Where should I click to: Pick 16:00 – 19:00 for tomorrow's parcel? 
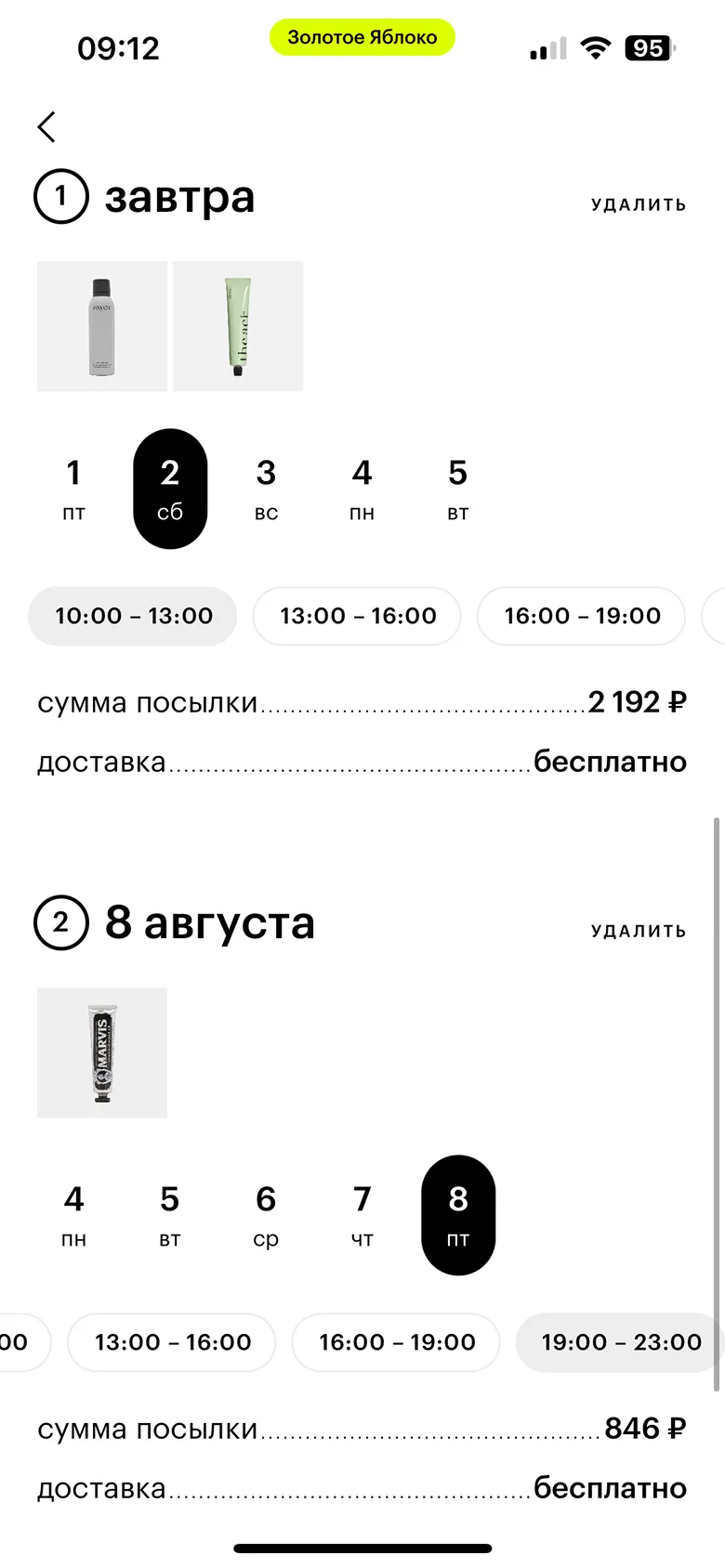point(582,616)
